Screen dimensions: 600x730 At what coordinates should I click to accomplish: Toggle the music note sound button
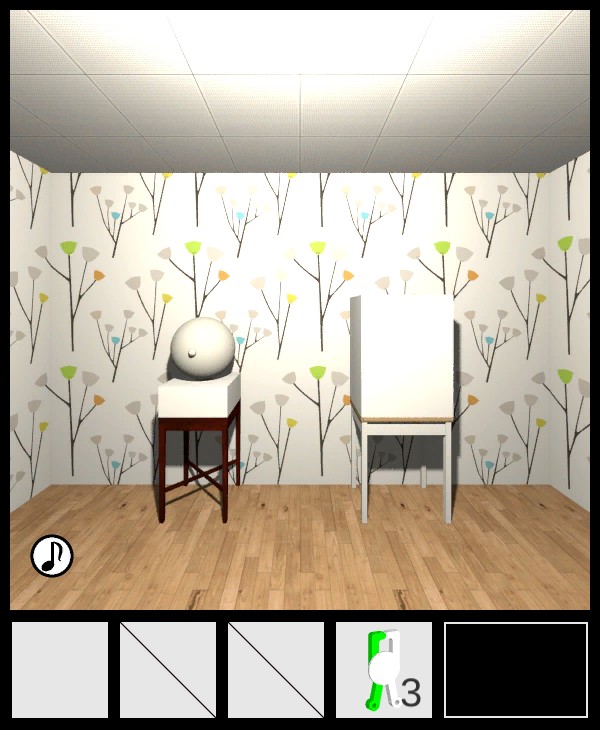click(52, 556)
